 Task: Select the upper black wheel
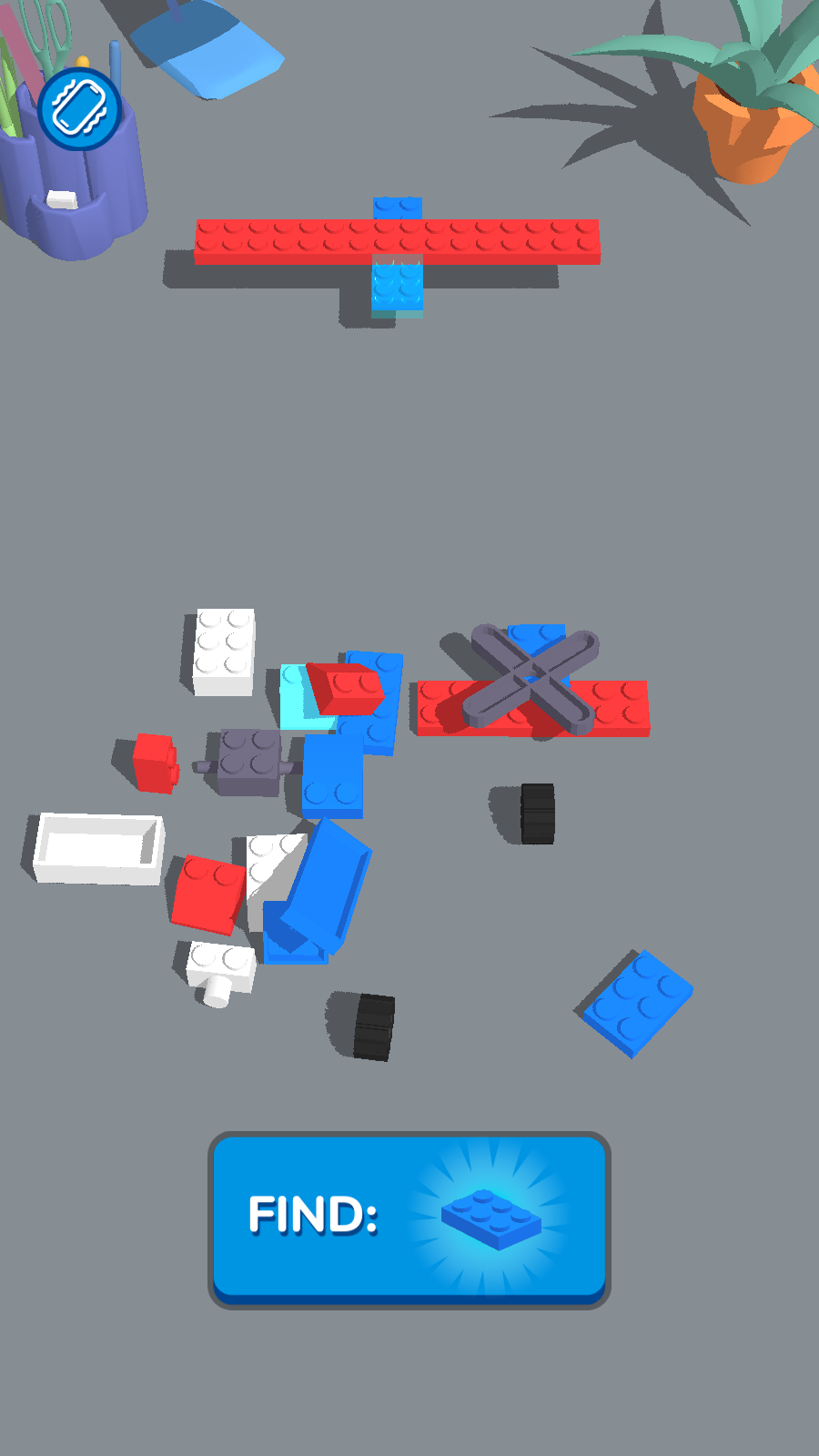[x=537, y=814]
